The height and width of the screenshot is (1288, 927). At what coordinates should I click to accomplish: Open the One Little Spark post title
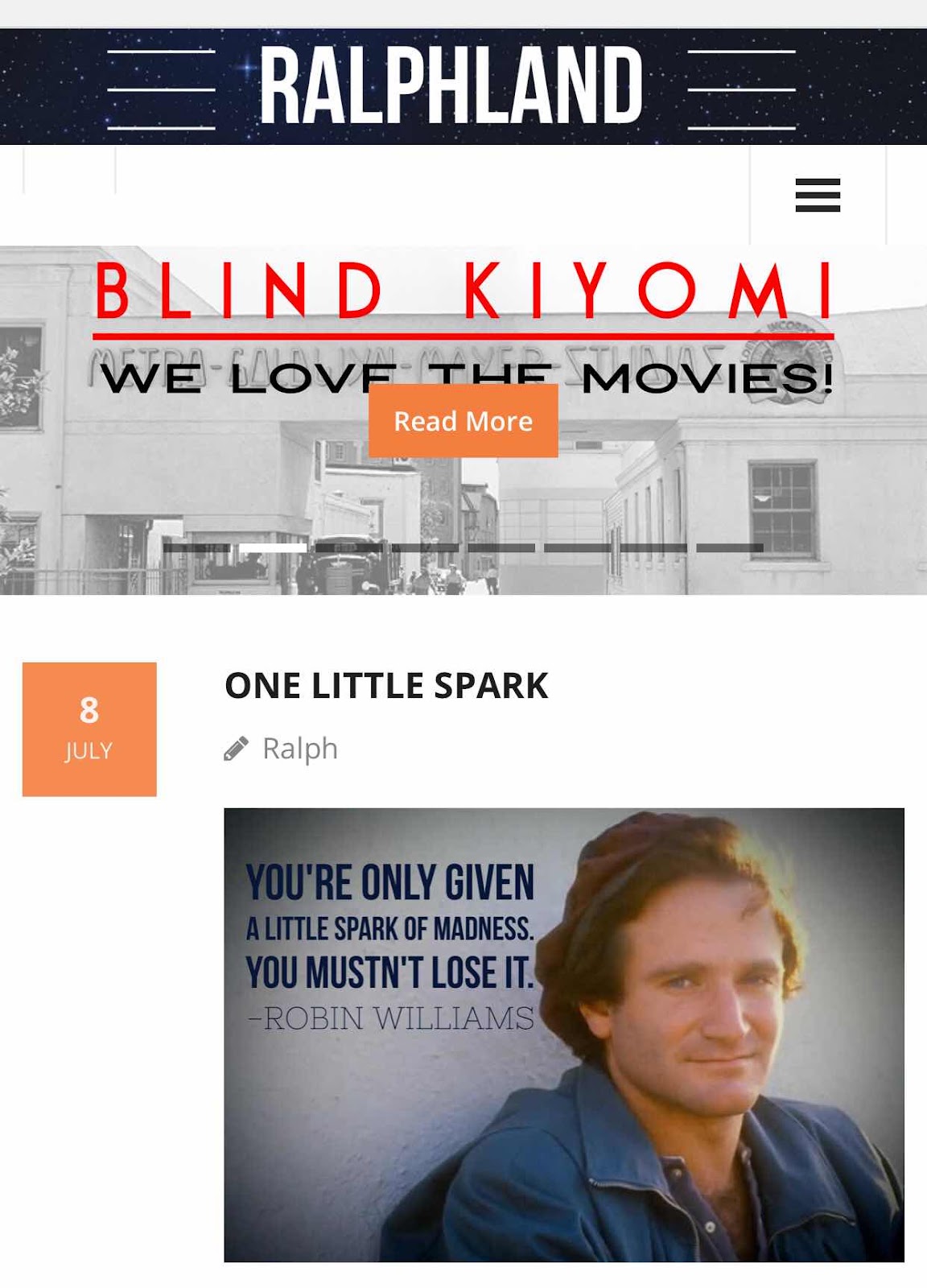[386, 686]
